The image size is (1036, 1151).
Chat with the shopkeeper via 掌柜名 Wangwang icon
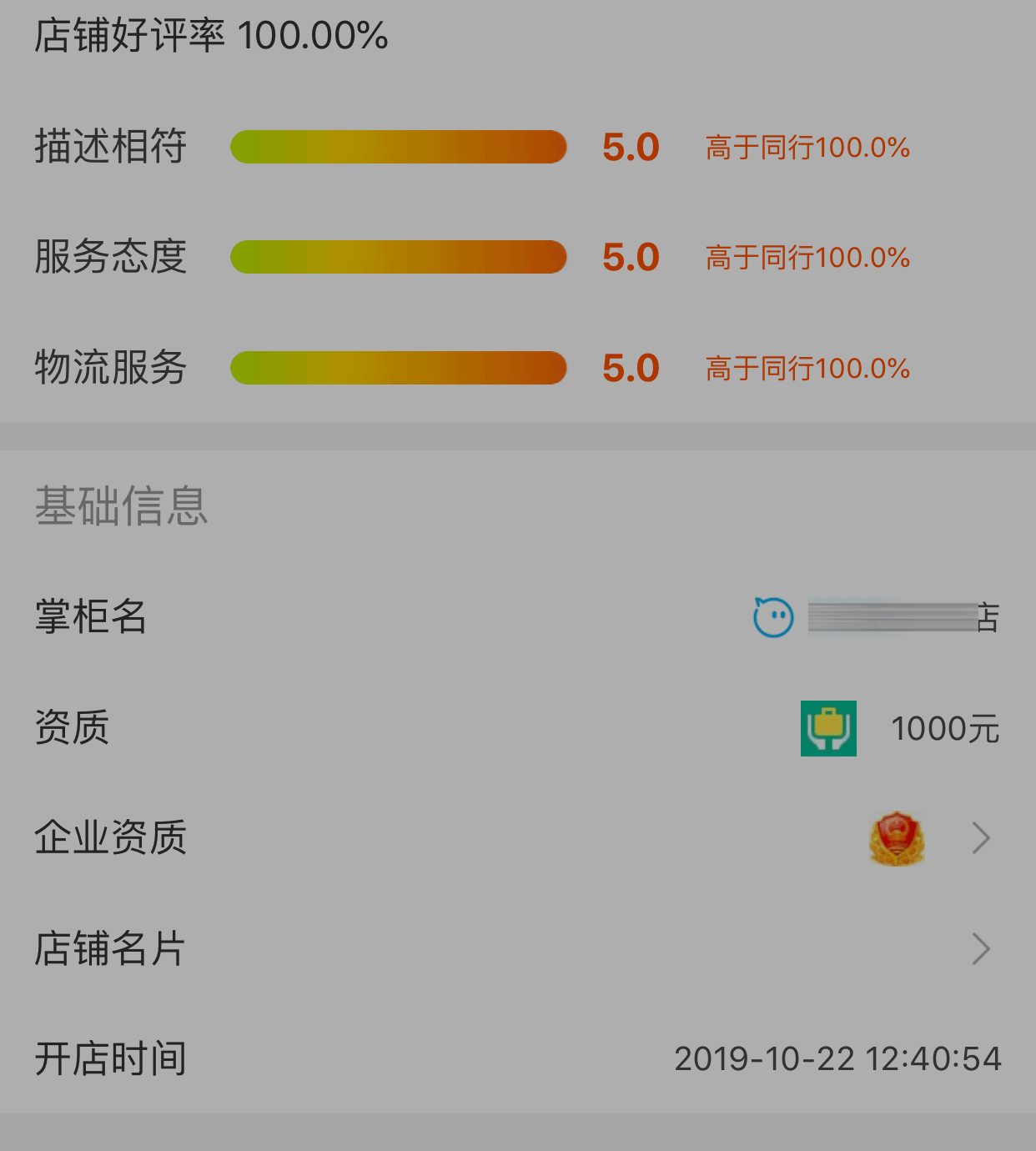pos(773,618)
